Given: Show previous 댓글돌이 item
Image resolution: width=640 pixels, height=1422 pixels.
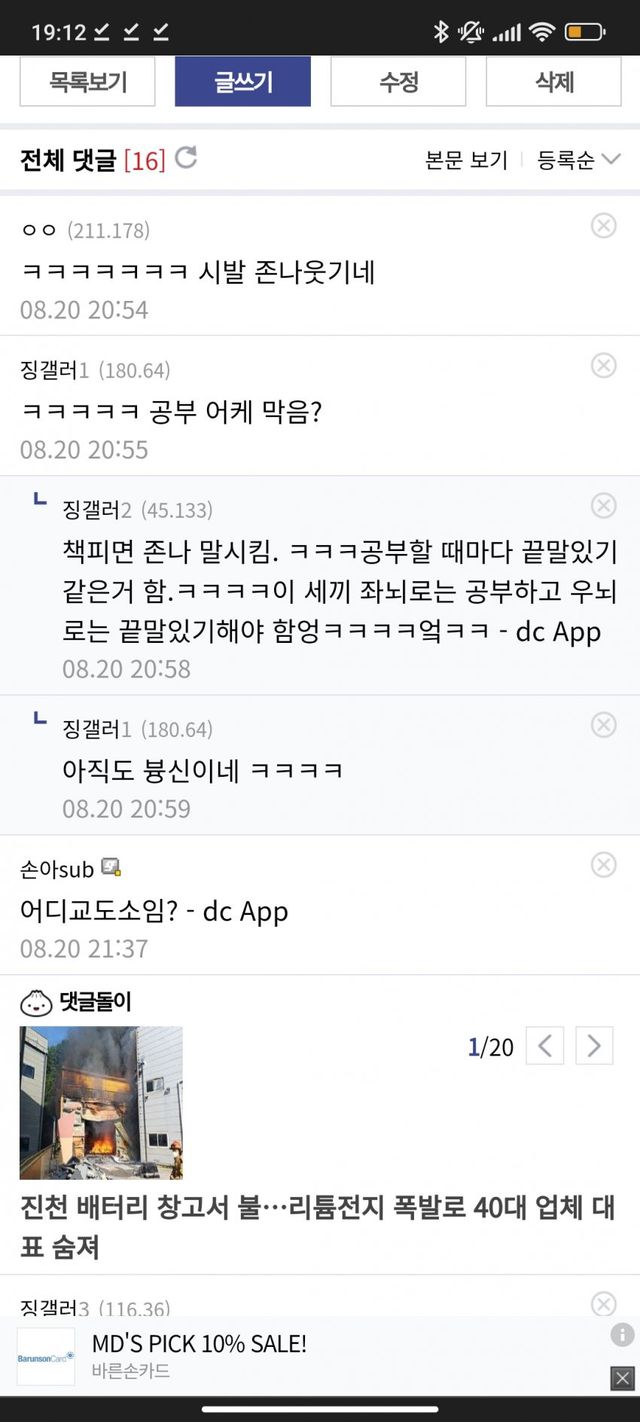Looking at the screenshot, I should click(x=545, y=1046).
